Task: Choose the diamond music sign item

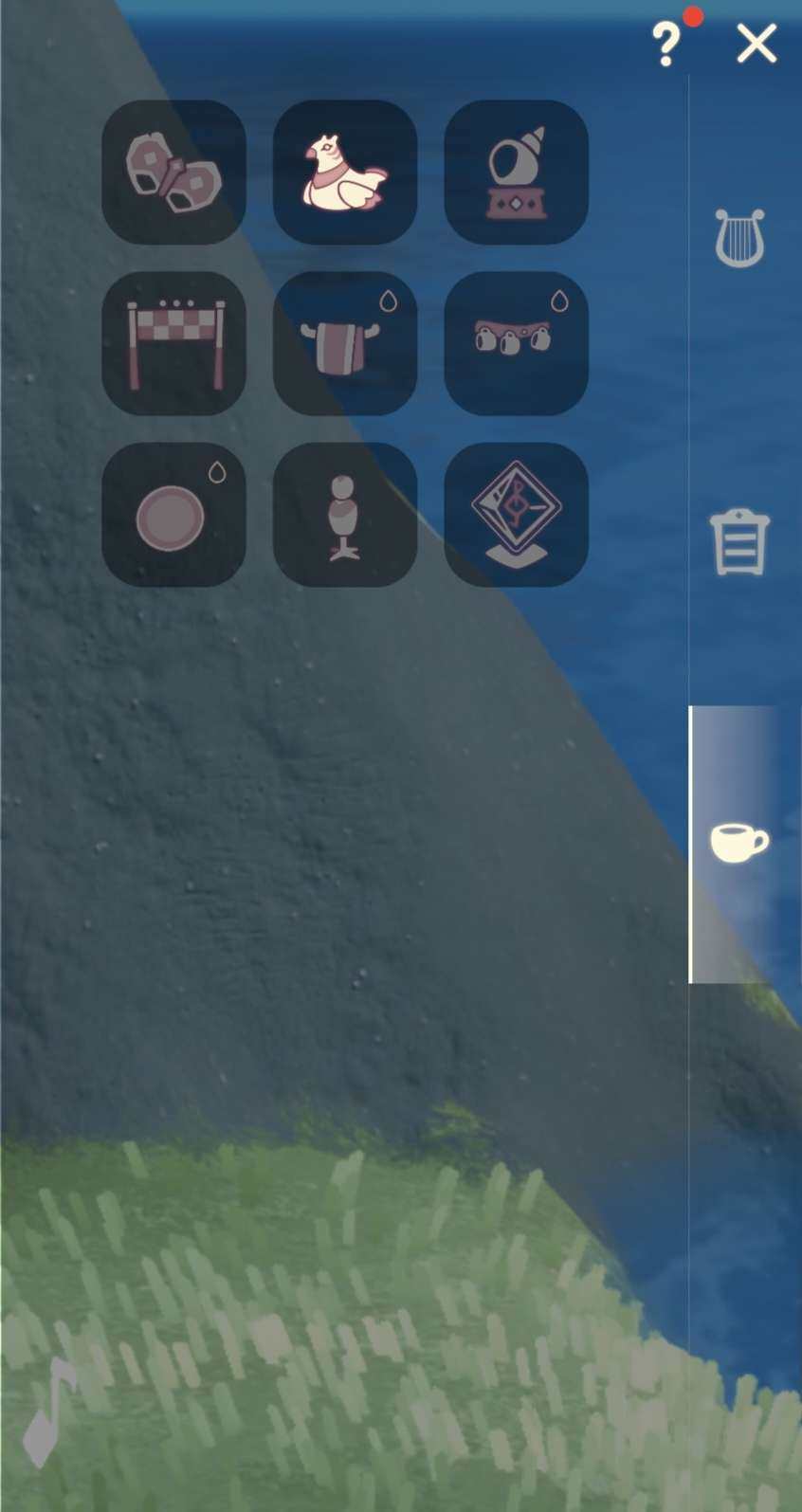Action: [x=517, y=515]
